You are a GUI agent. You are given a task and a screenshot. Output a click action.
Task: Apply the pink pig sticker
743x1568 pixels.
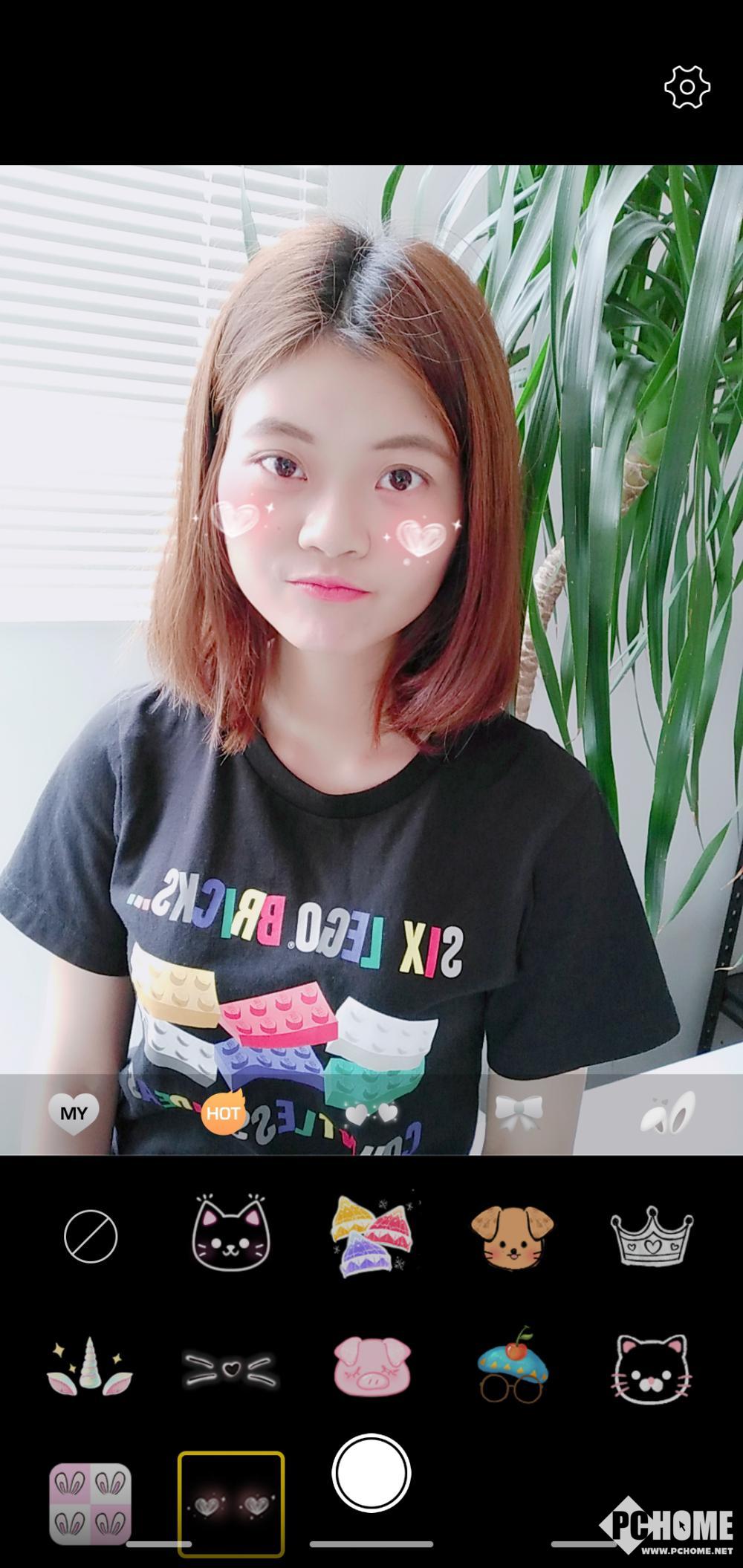pyautogui.click(x=371, y=1367)
